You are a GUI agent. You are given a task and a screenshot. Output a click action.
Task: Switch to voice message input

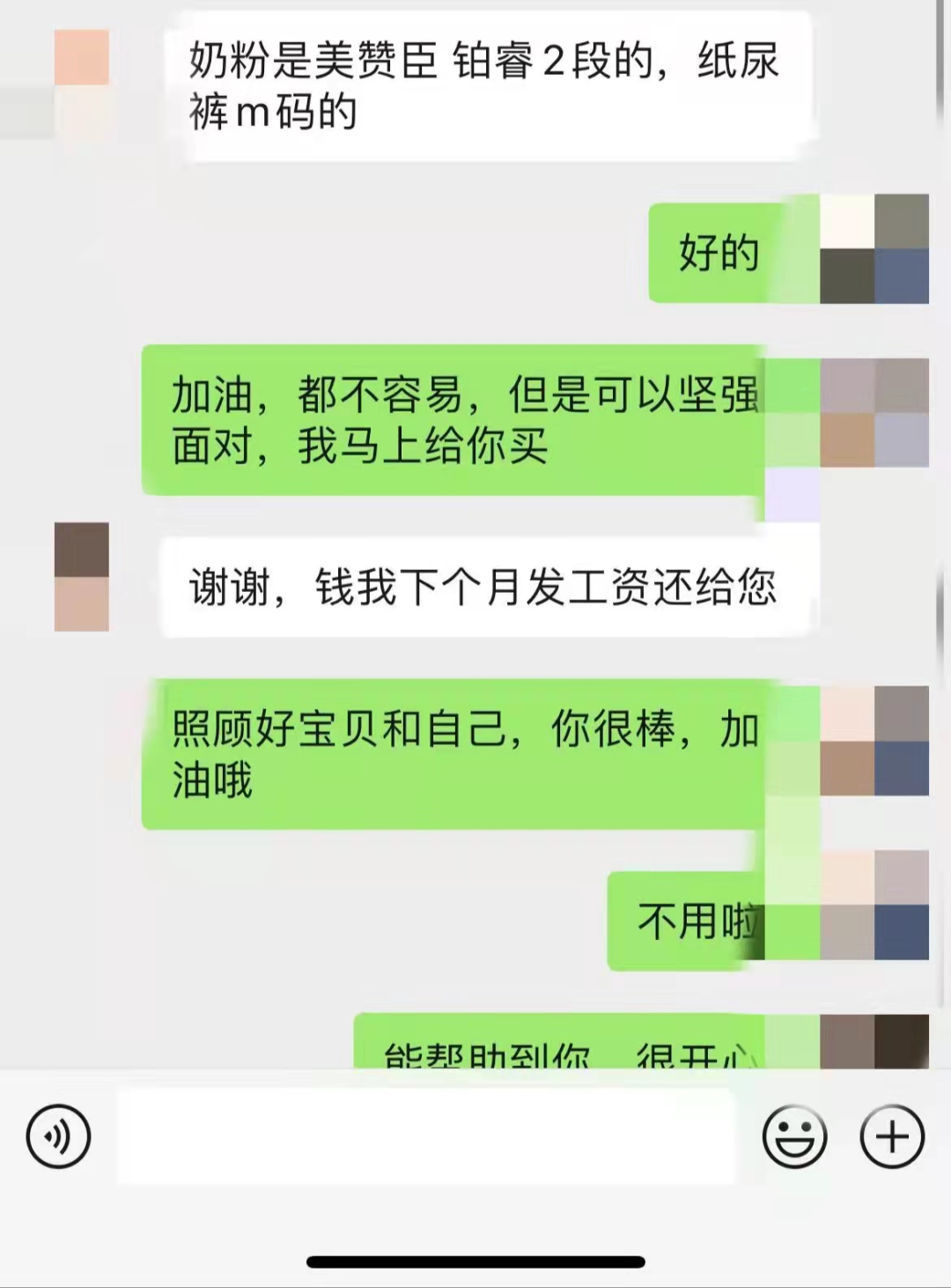point(58,1136)
